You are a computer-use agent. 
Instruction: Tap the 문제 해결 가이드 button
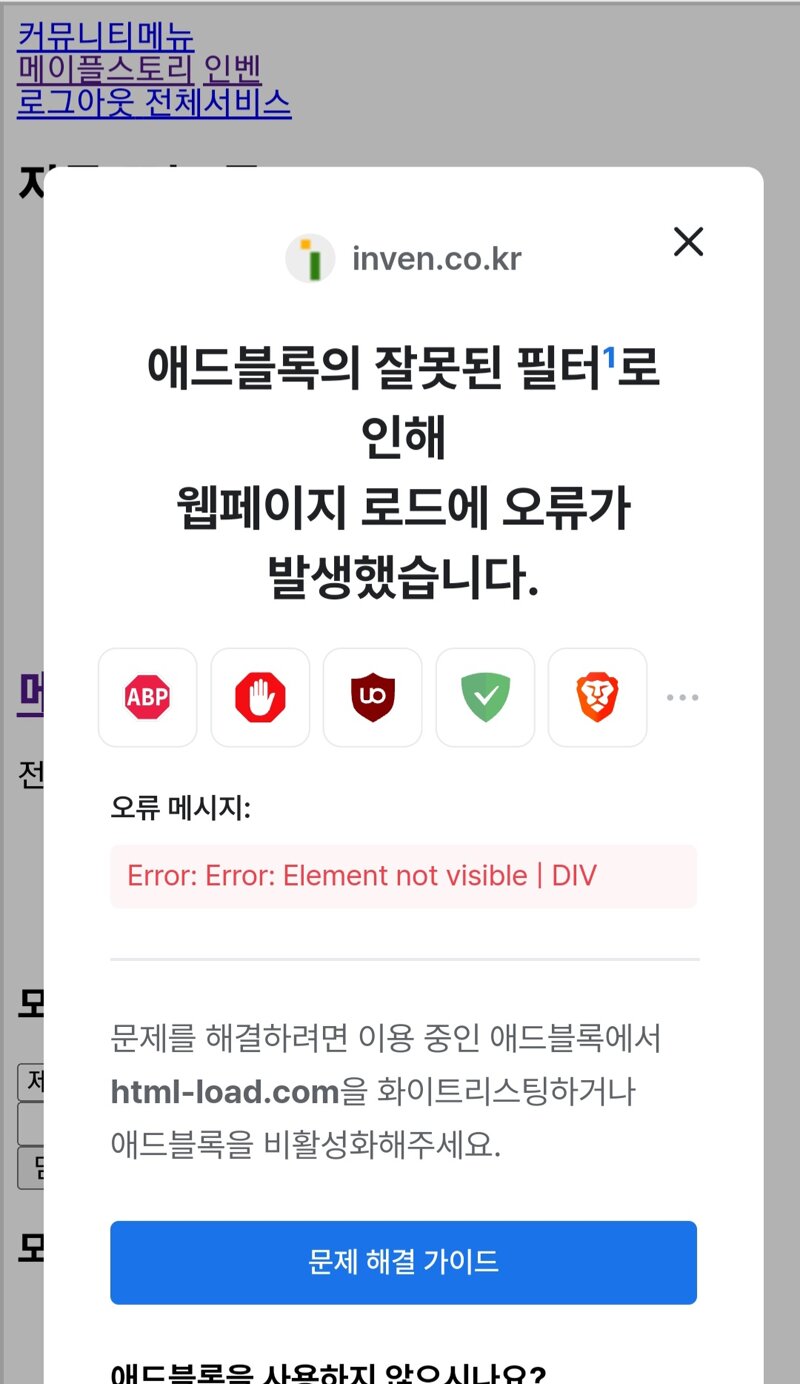click(x=403, y=1262)
